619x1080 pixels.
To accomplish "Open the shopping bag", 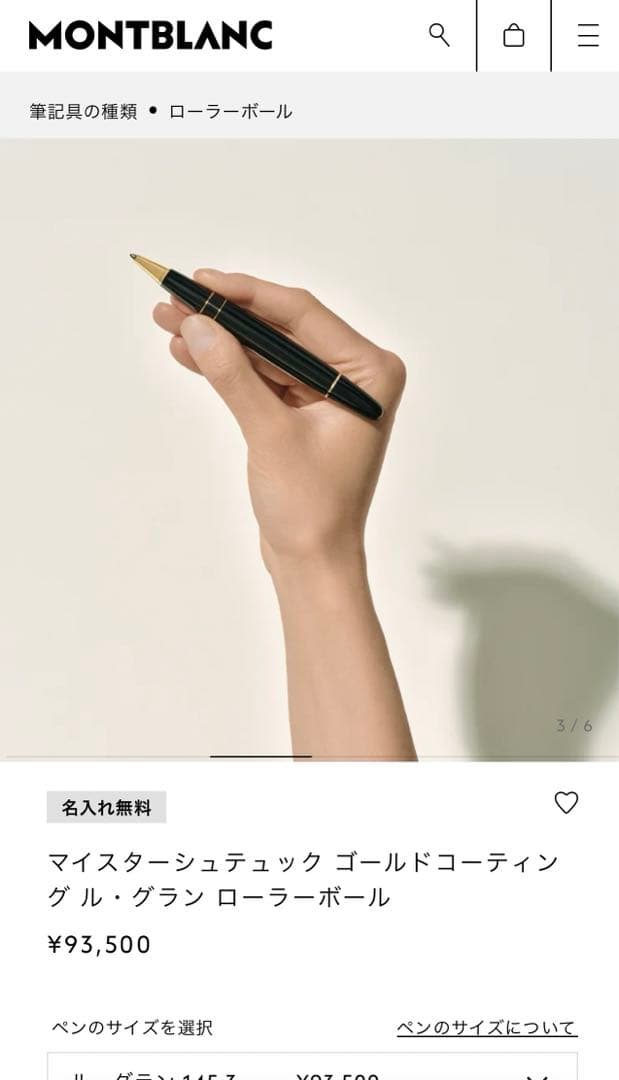I will click(514, 36).
